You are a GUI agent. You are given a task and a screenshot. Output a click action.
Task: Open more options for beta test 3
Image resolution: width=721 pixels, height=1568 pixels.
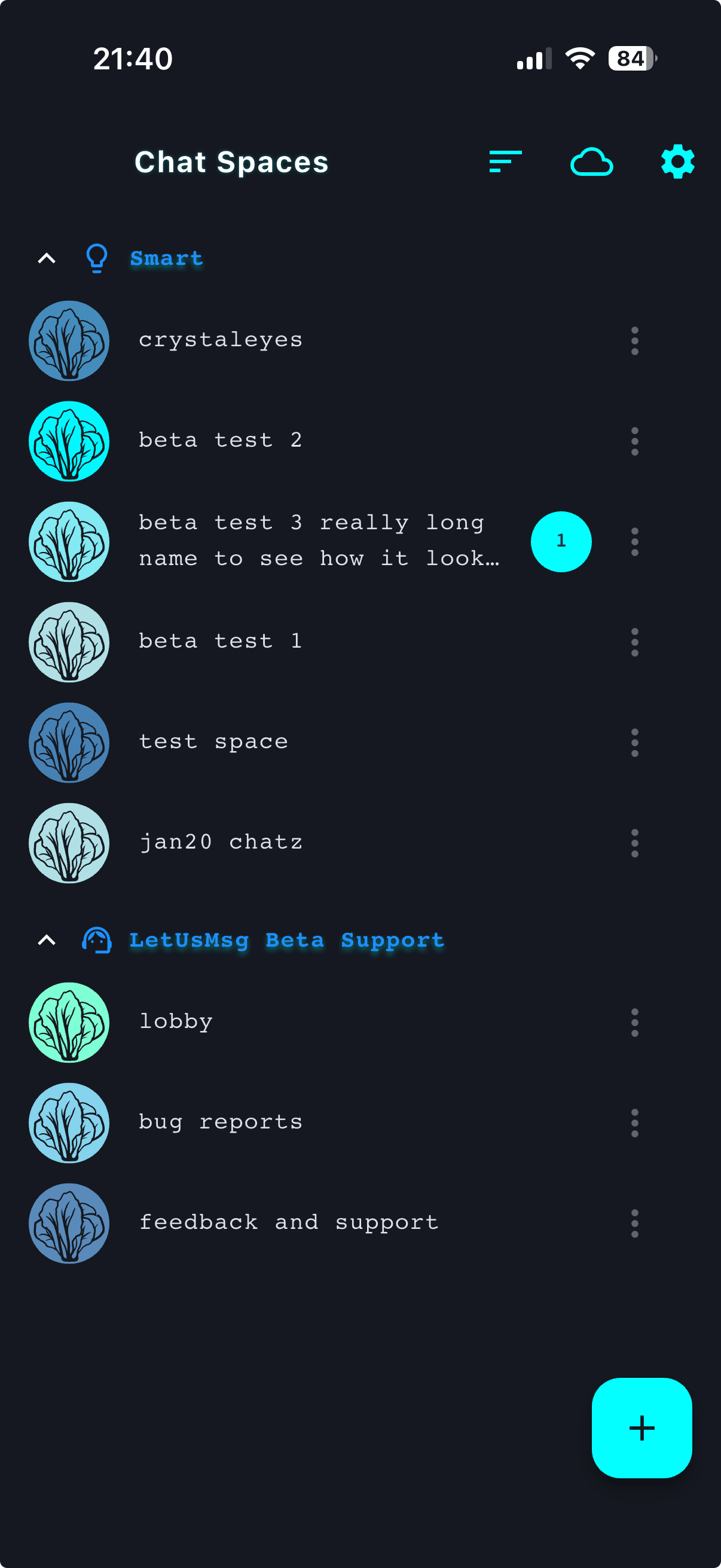point(634,542)
